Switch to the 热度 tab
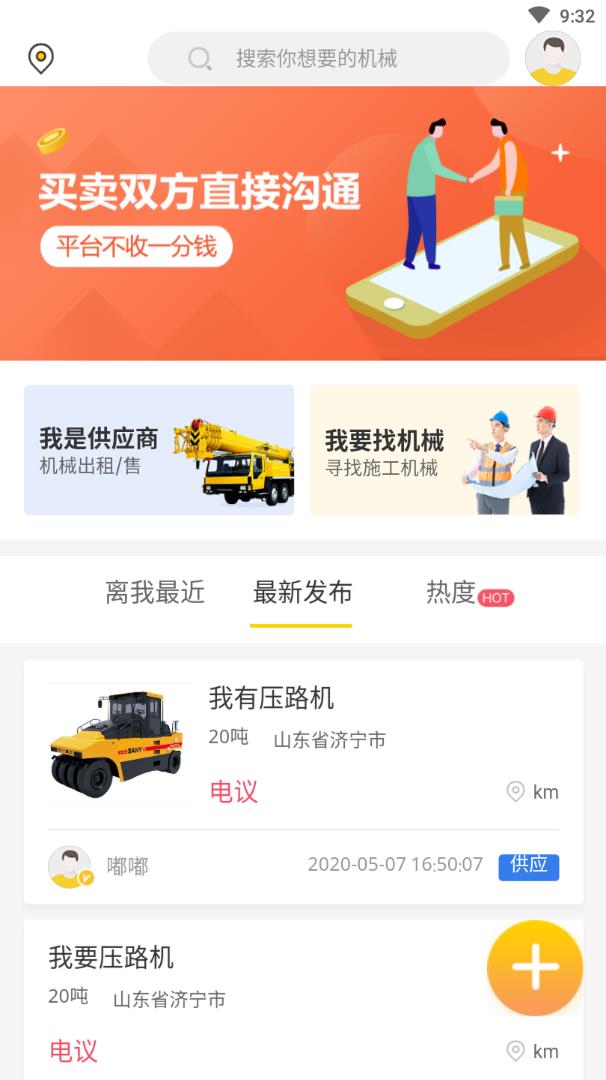The image size is (606, 1080). (x=452, y=593)
